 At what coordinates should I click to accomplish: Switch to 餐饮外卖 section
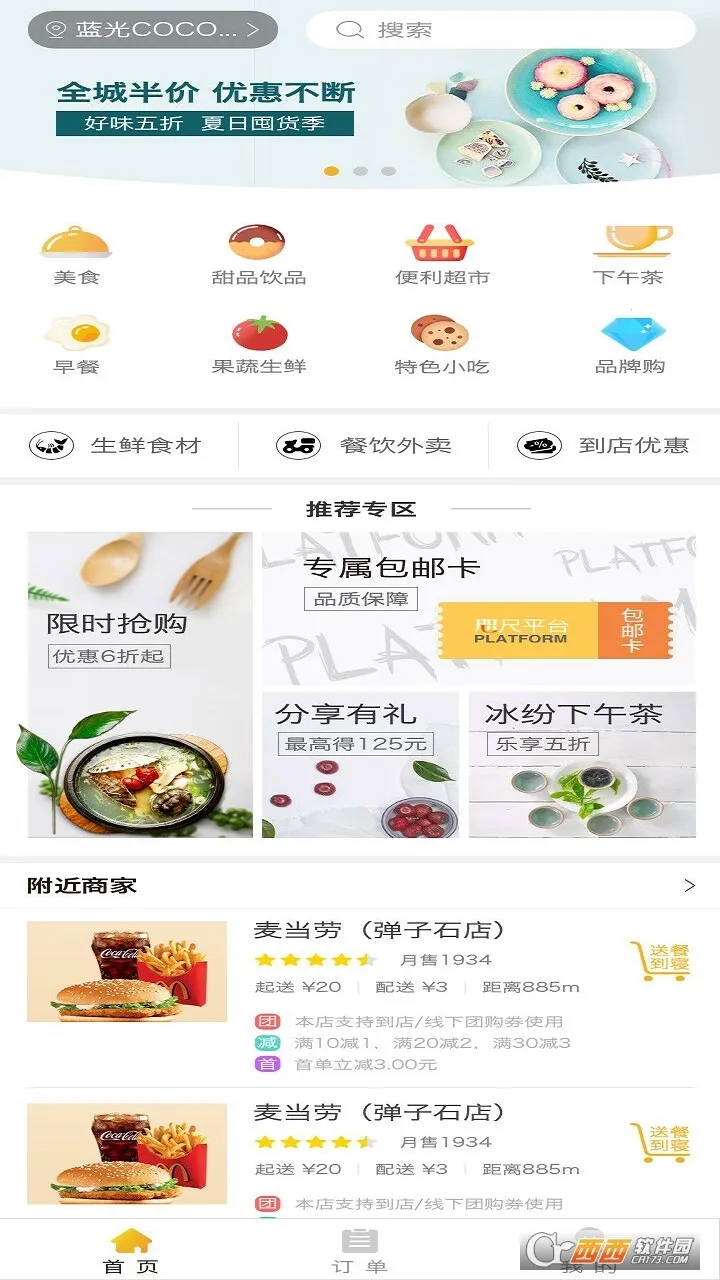(364, 446)
